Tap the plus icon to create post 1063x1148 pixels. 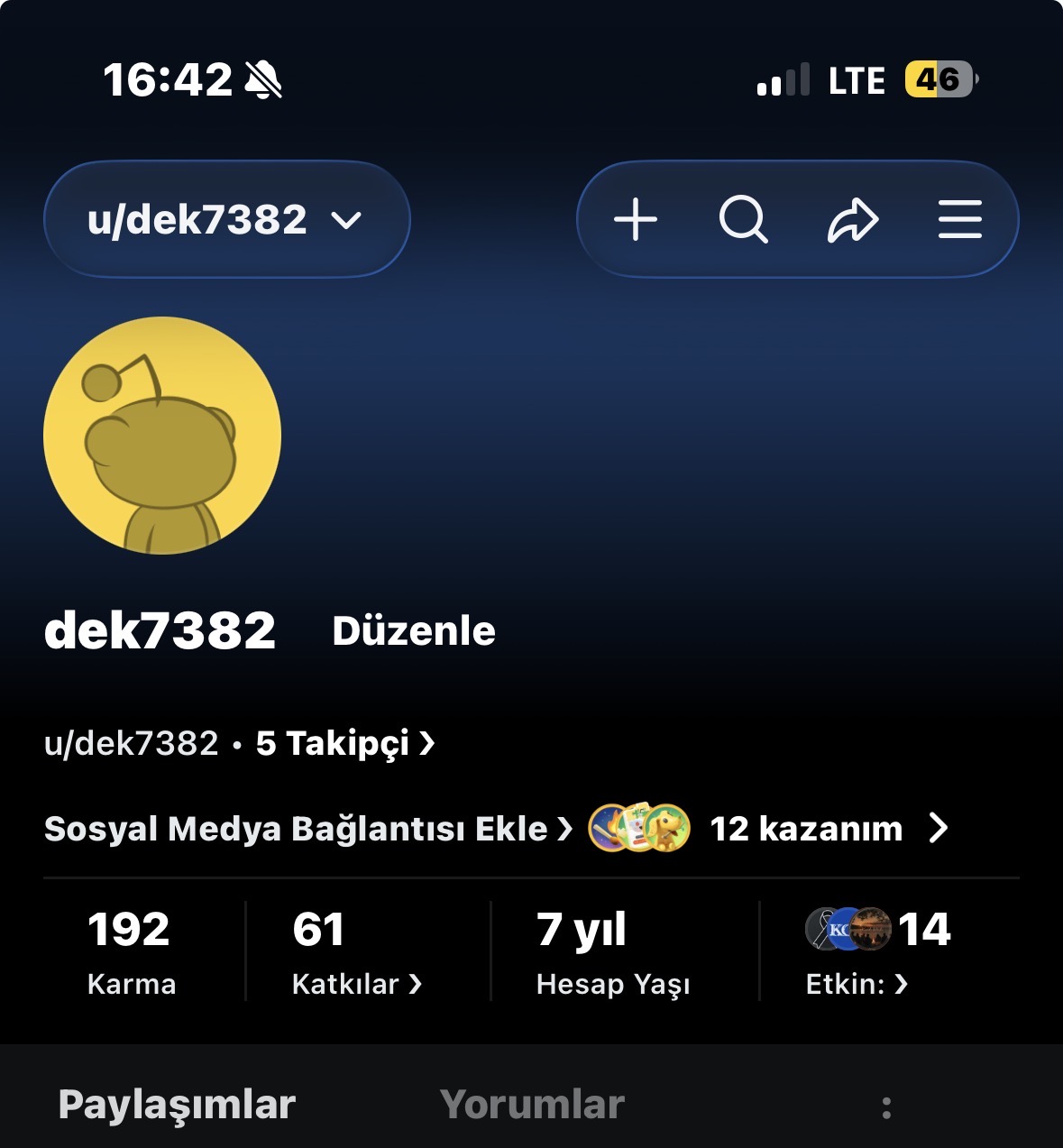pos(636,219)
